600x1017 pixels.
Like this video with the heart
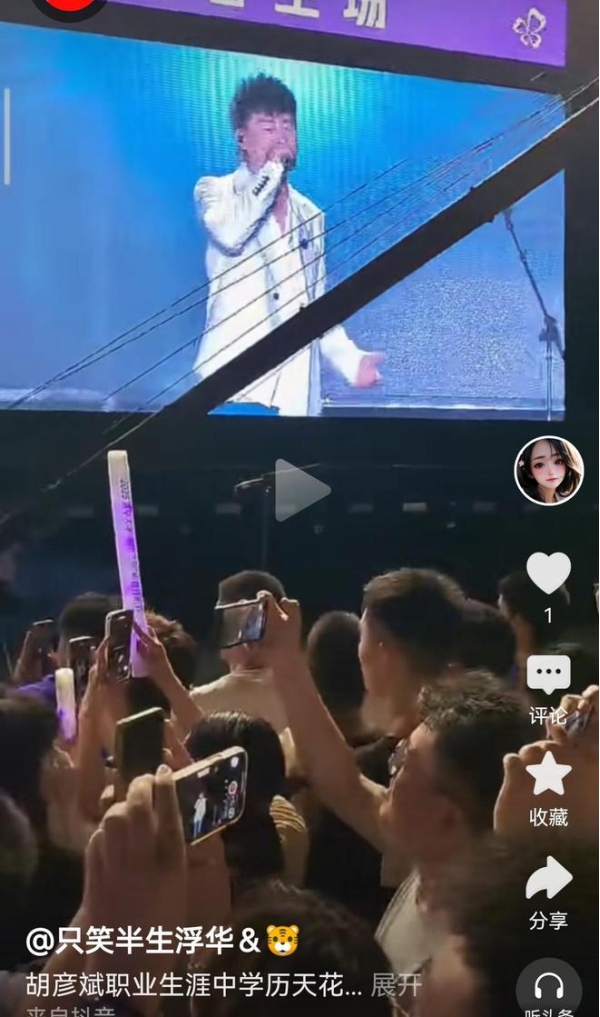click(x=548, y=574)
